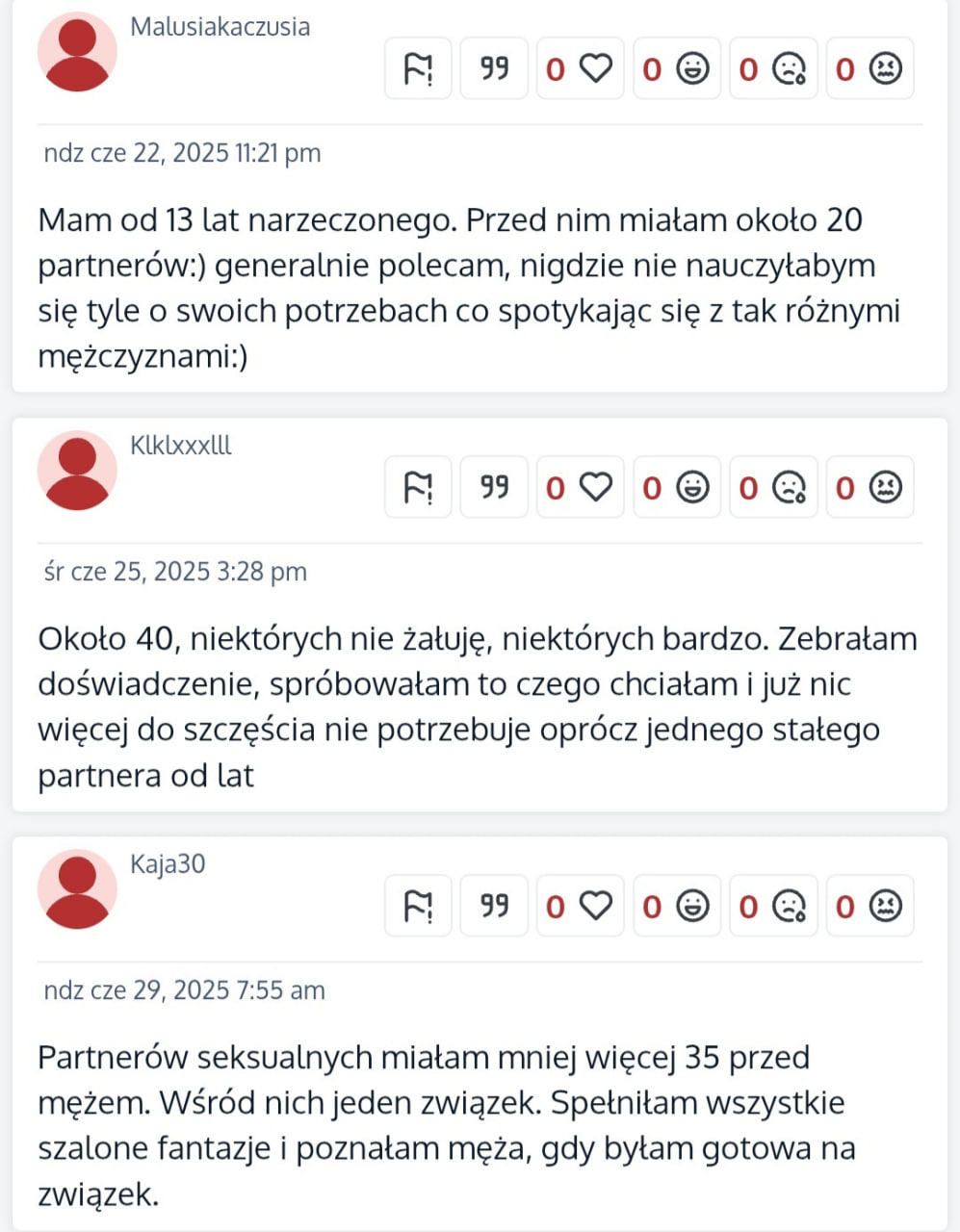Screen dimensions: 960x1232
Task: Open the profile of Klklxxxlll
Action: click(181, 446)
